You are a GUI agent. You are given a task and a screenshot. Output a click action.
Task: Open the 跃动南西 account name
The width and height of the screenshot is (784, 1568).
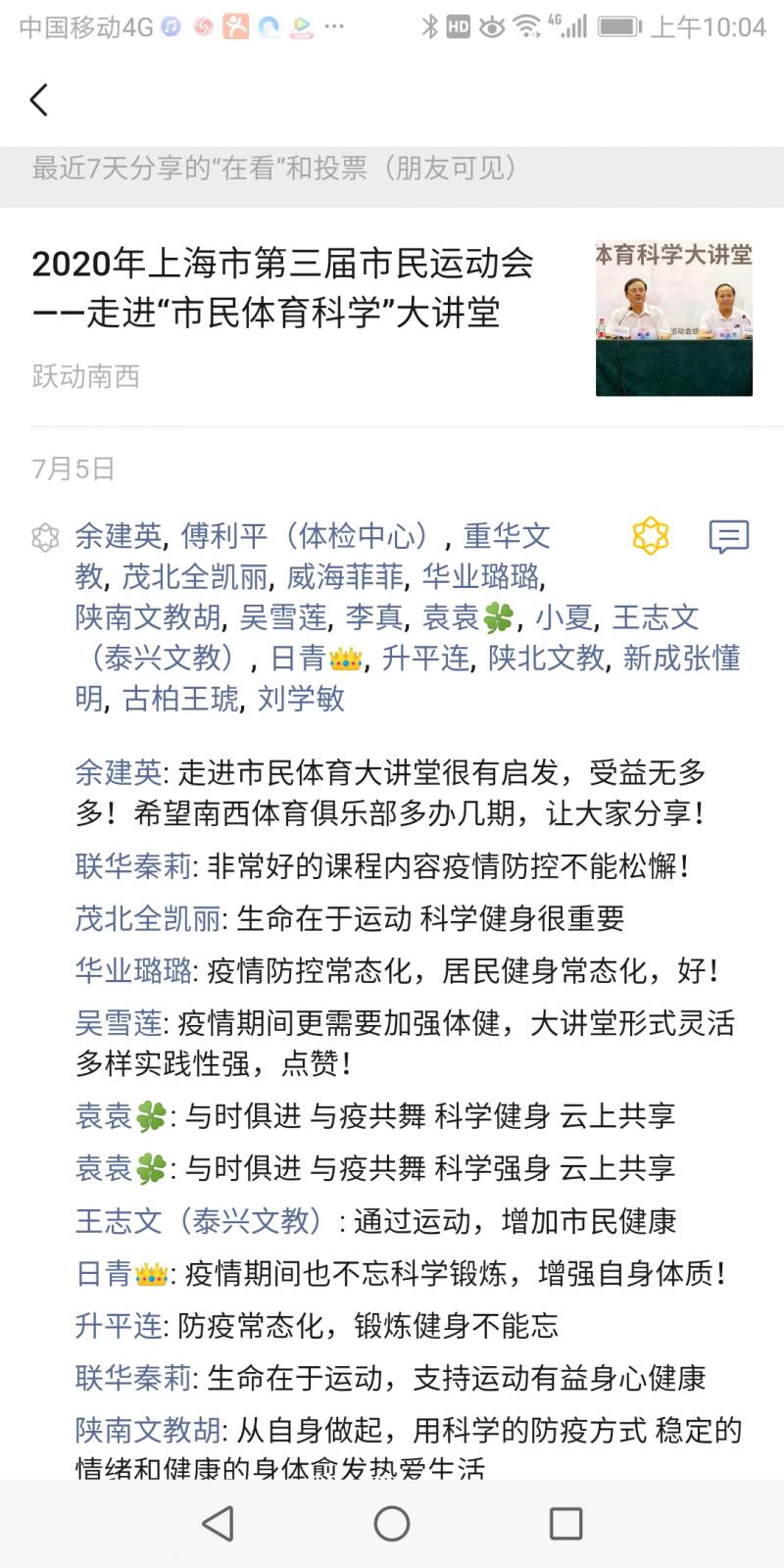click(86, 376)
